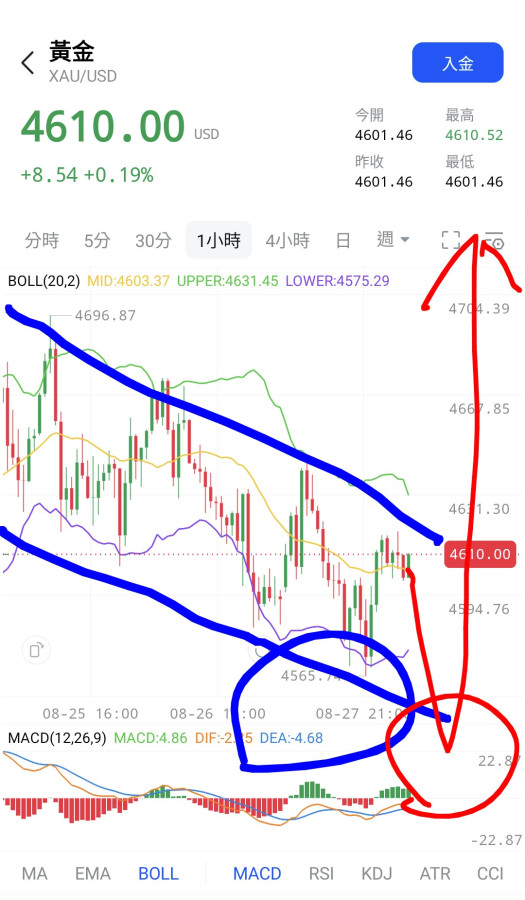Switch to the 4小時 timeframe
525x900 pixels.
point(287,240)
